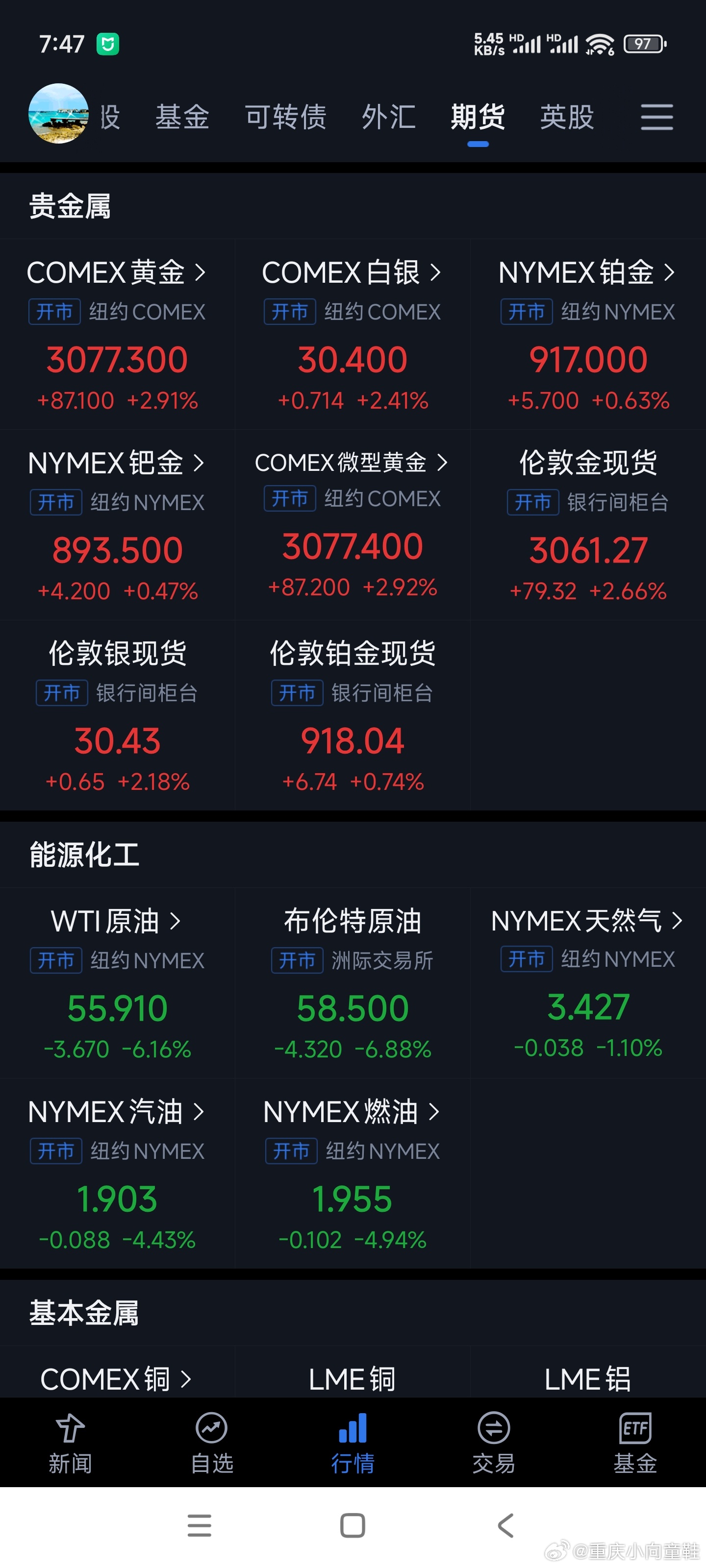The image size is (706, 1568).
Task: Open WTI原油 quote card
Action: pyautogui.click(x=118, y=983)
